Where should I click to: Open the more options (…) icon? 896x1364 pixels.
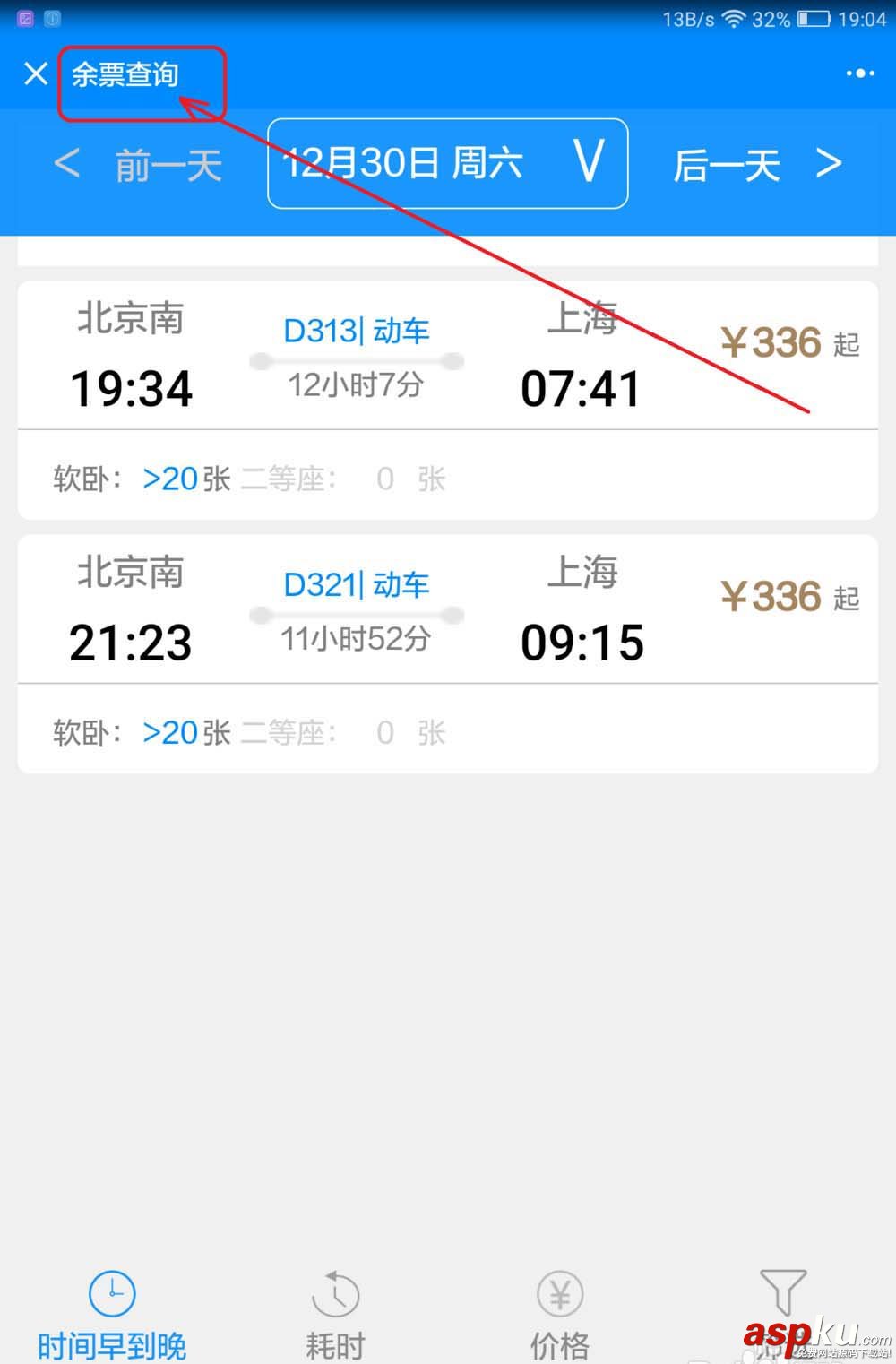coord(859,73)
